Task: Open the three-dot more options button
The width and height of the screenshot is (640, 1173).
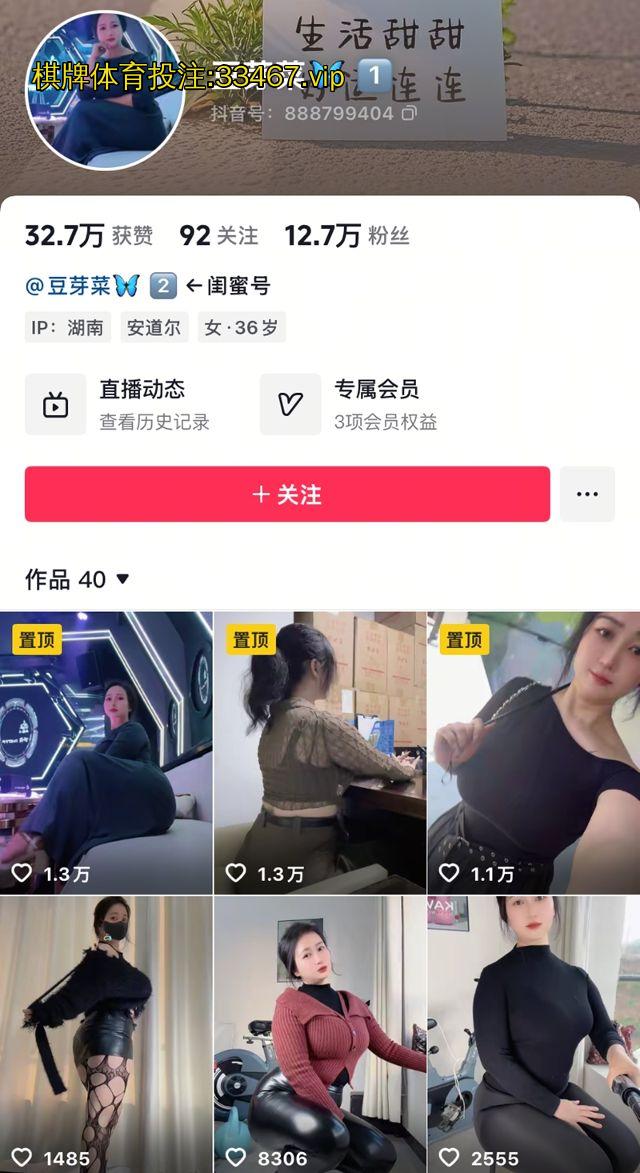Action: 587,494
